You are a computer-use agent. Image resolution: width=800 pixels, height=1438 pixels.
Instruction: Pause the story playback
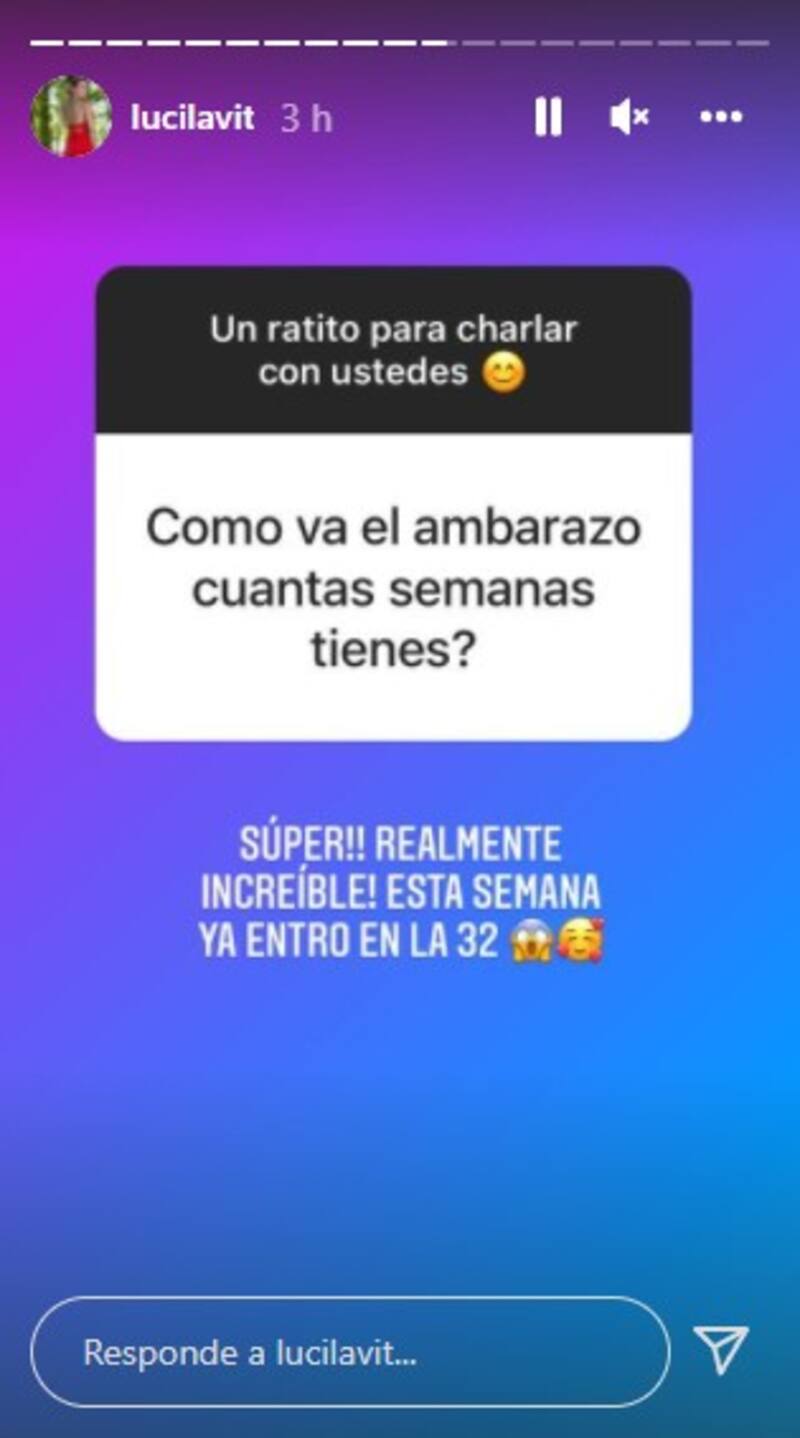[x=548, y=118]
